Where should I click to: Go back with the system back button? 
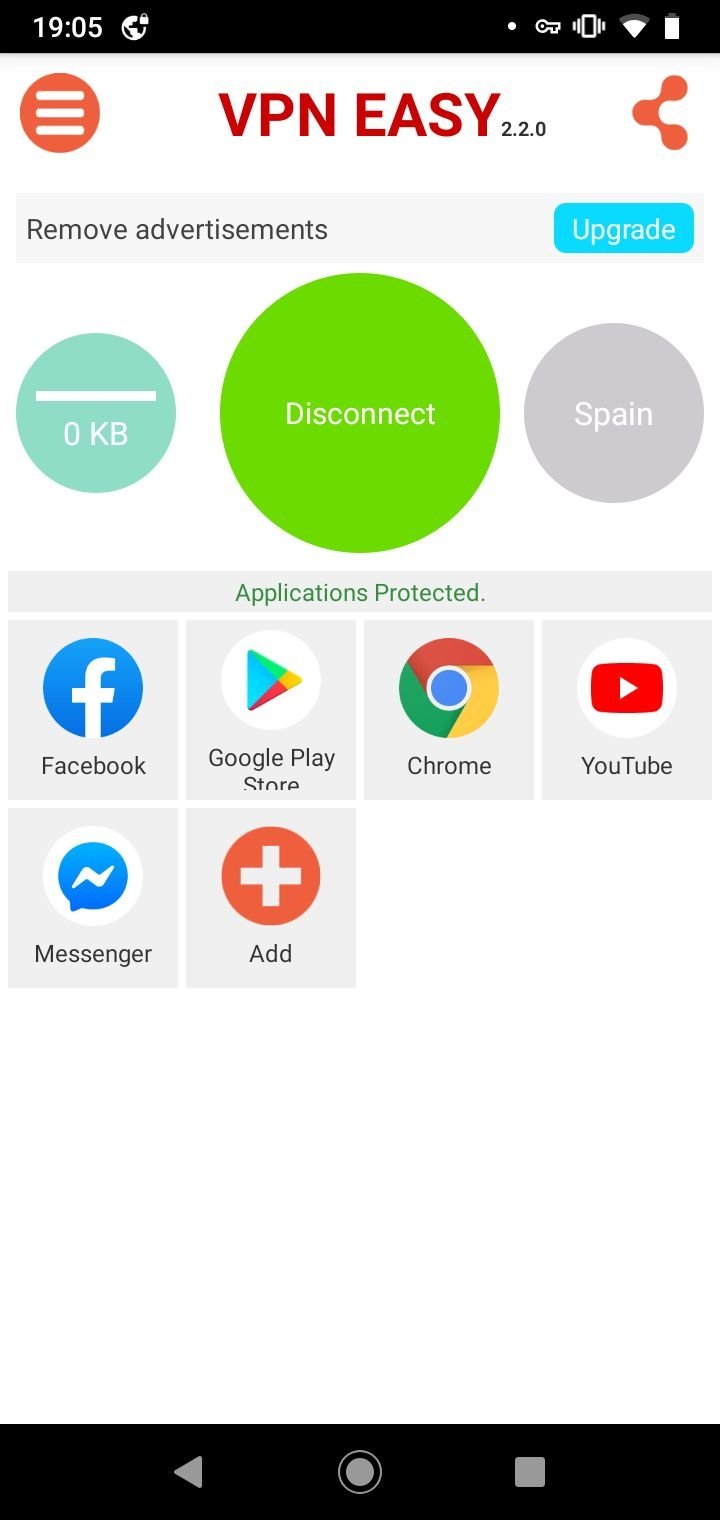click(188, 1471)
